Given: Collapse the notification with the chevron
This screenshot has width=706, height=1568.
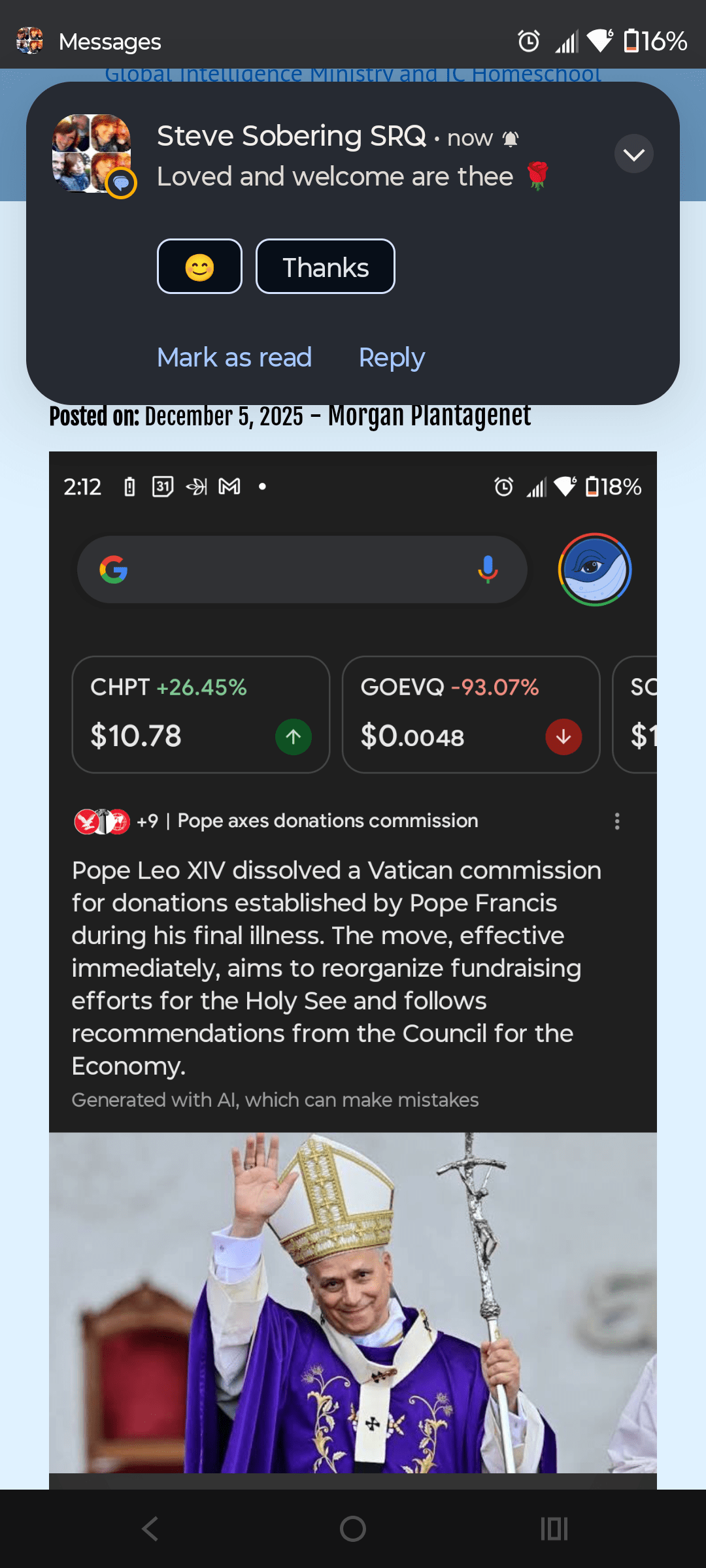Looking at the screenshot, I should 633,154.
